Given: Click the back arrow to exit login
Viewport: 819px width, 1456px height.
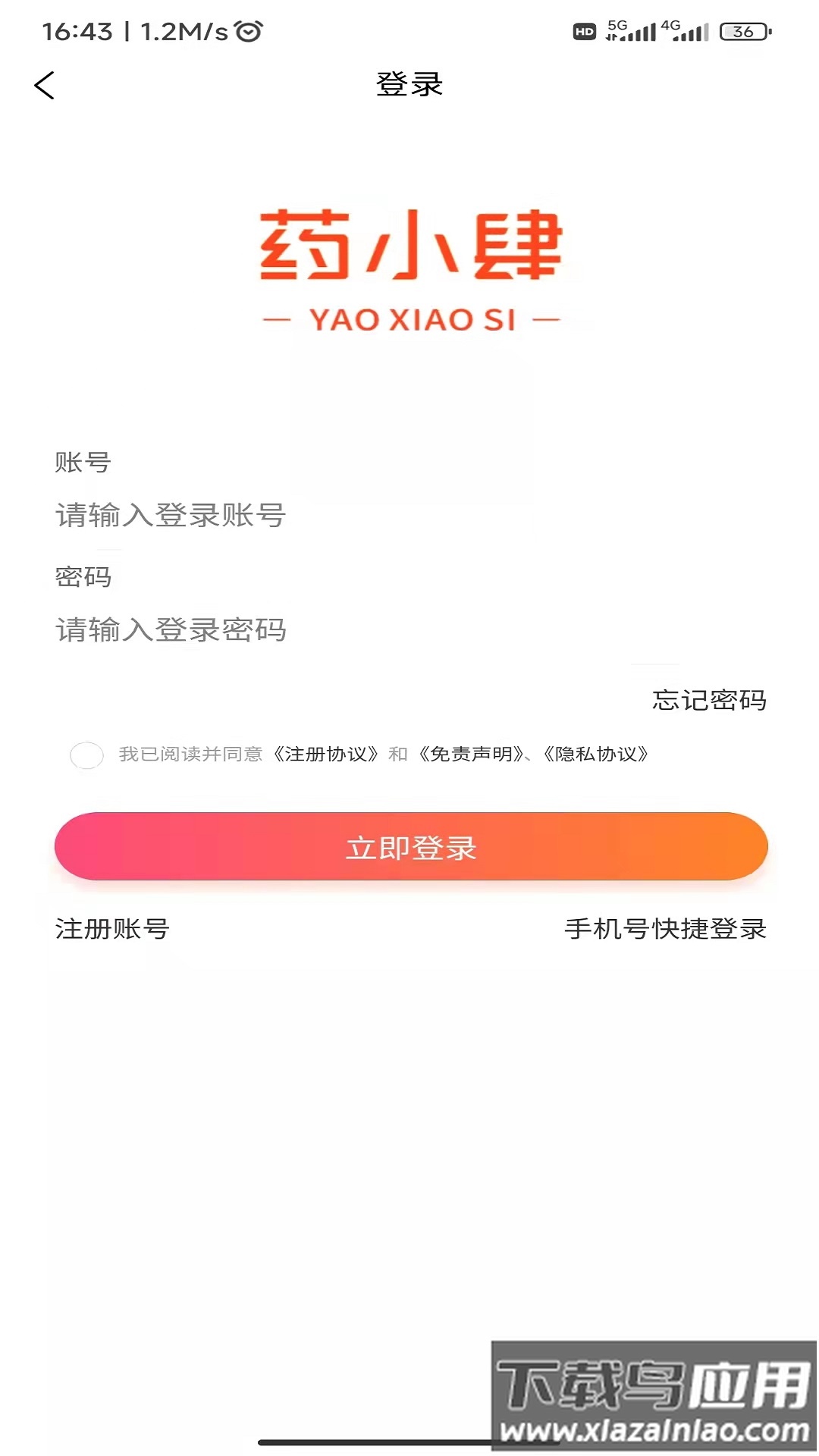Looking at the screenshot, I should pos(45,85).
